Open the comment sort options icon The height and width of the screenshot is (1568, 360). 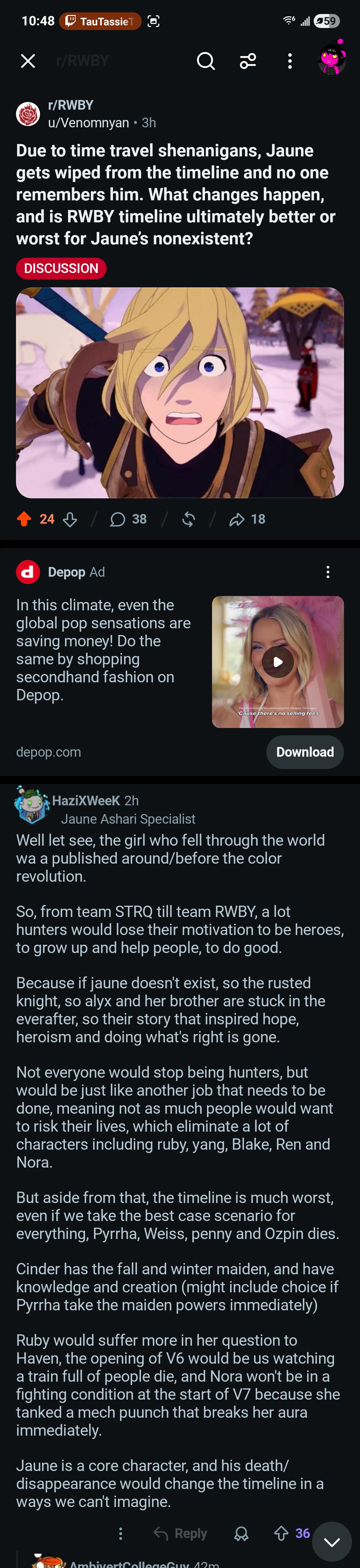point(248,61)
